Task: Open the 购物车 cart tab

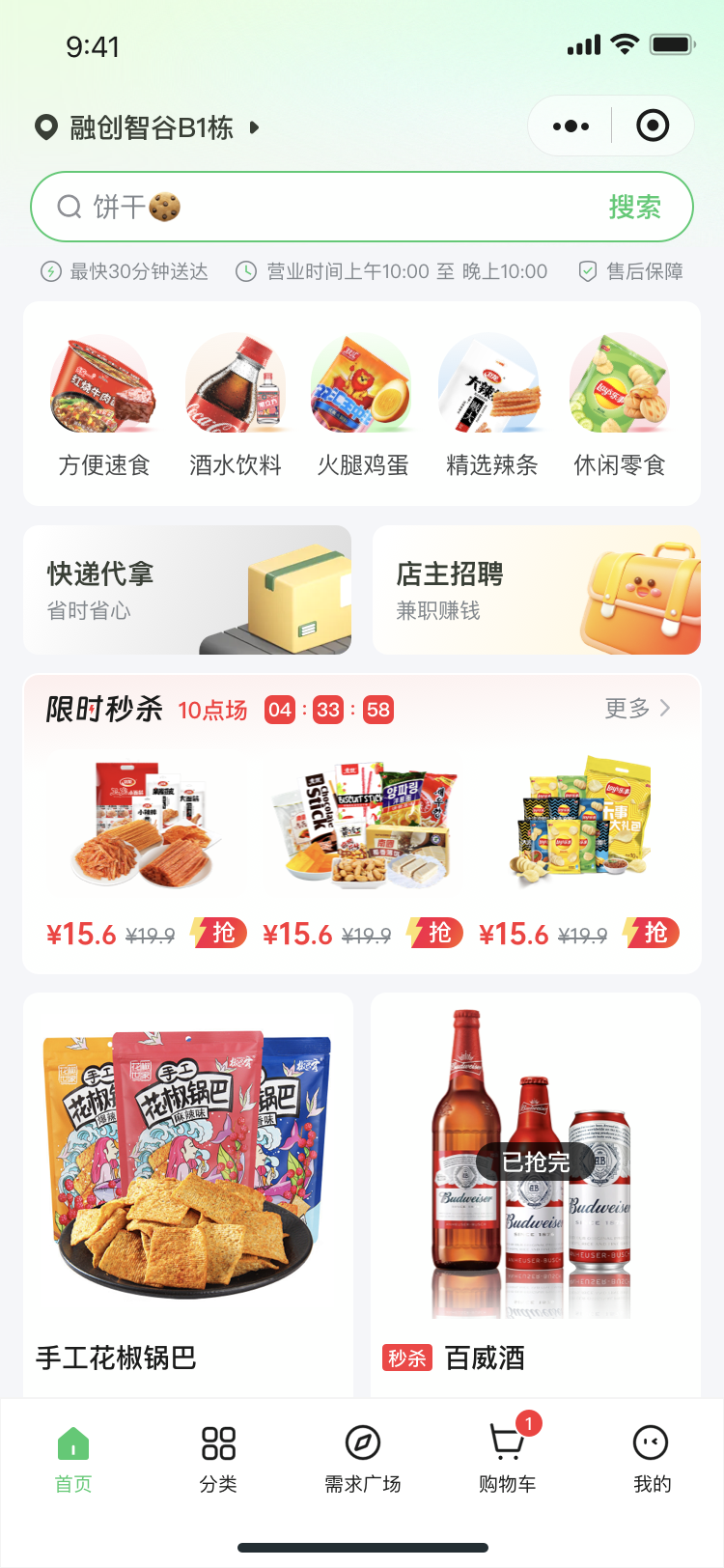Action: pos(508,1460)
